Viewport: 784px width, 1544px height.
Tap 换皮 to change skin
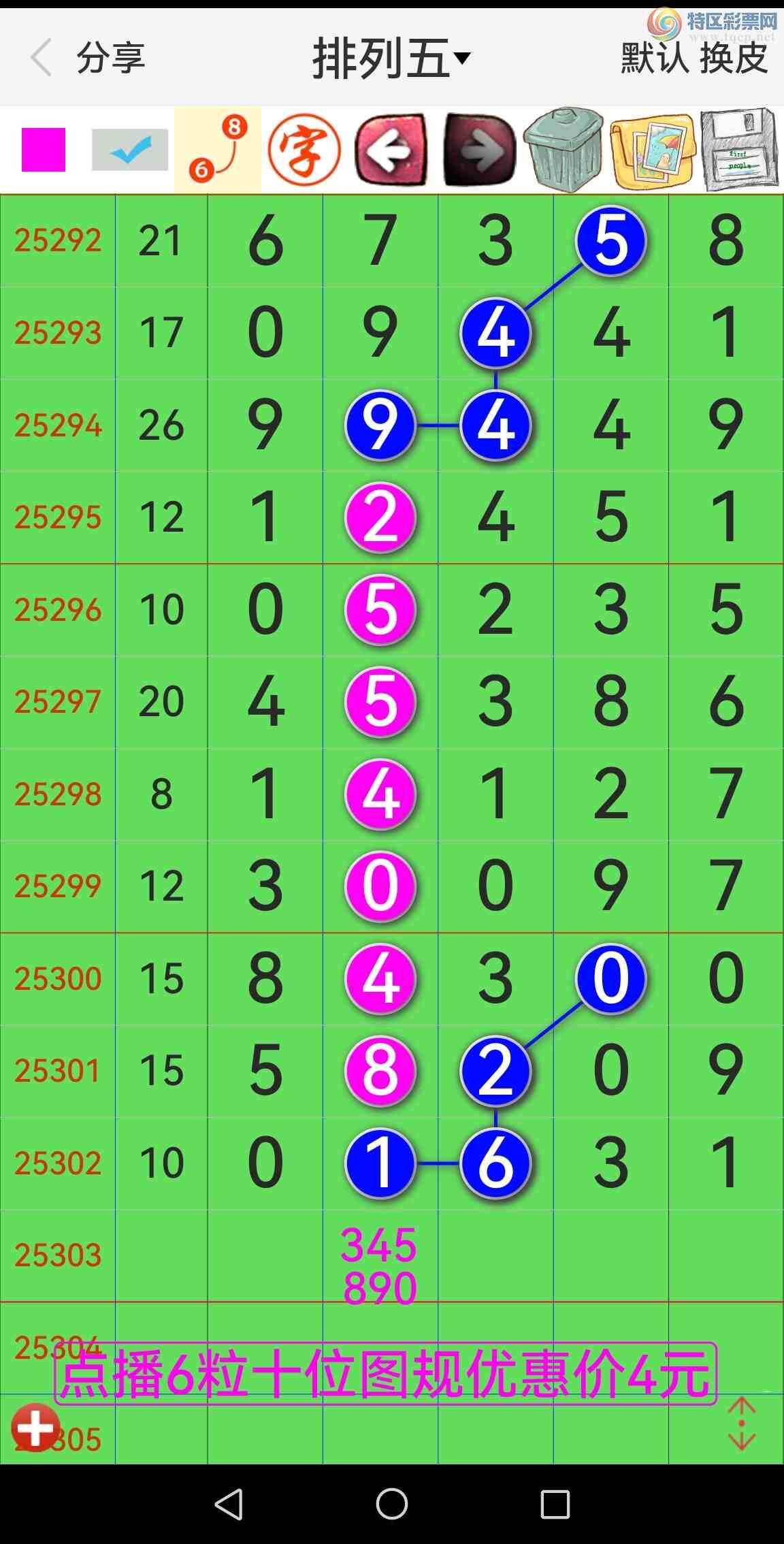pyautogui.click(x=734, y=59)
